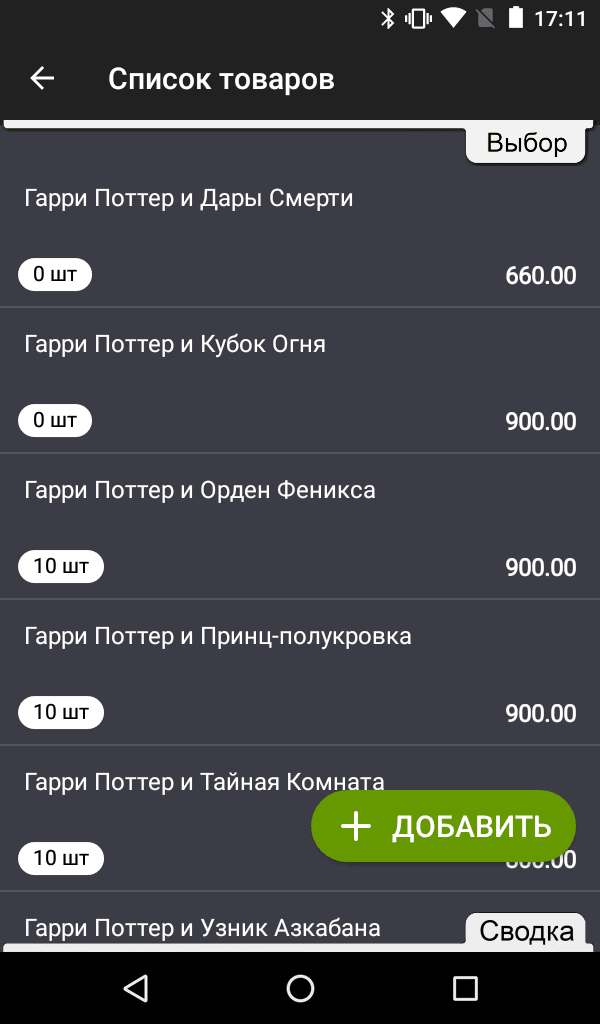Tap the ДОБАВИТЬ floating button

click(x=443, y=826)
